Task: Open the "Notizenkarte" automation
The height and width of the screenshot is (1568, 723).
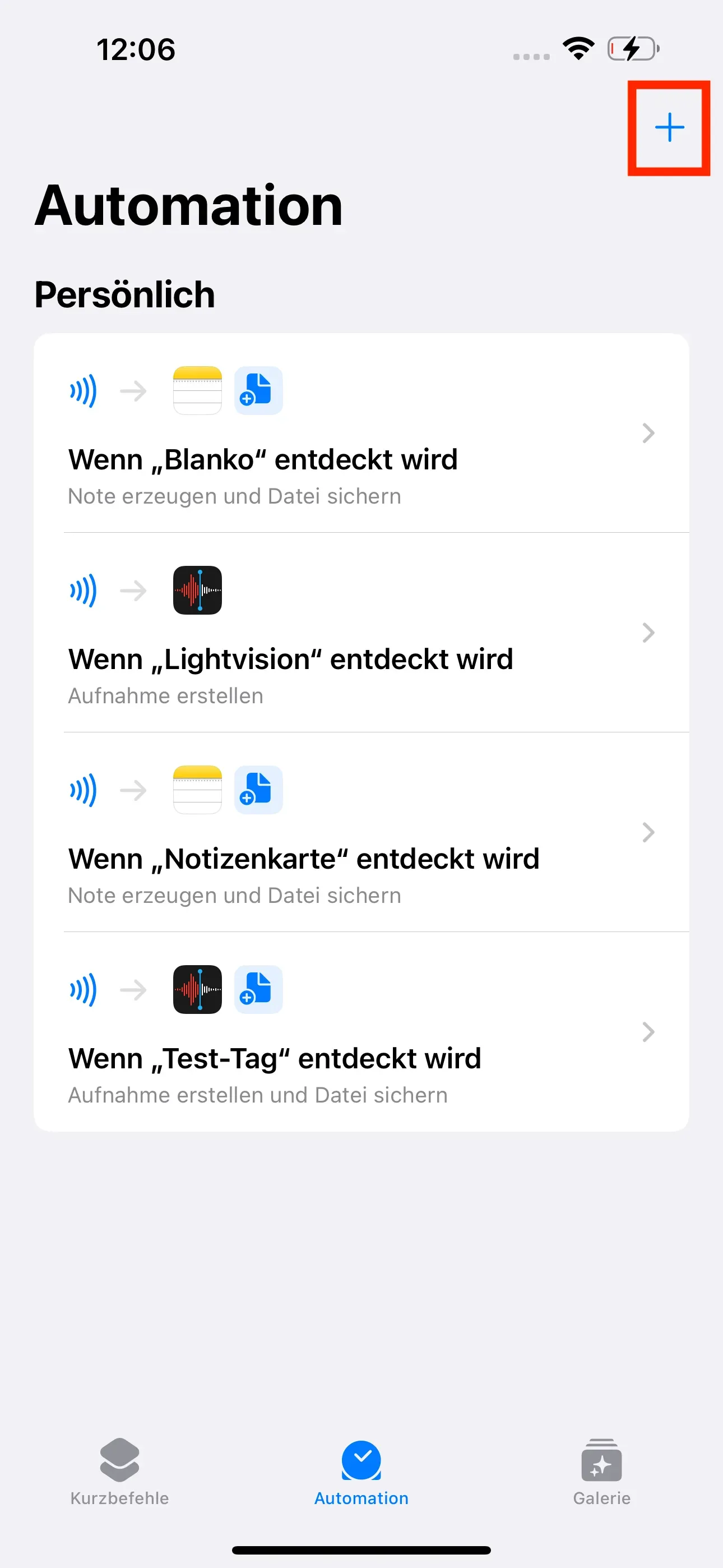Action: click(x=361, y=832)
